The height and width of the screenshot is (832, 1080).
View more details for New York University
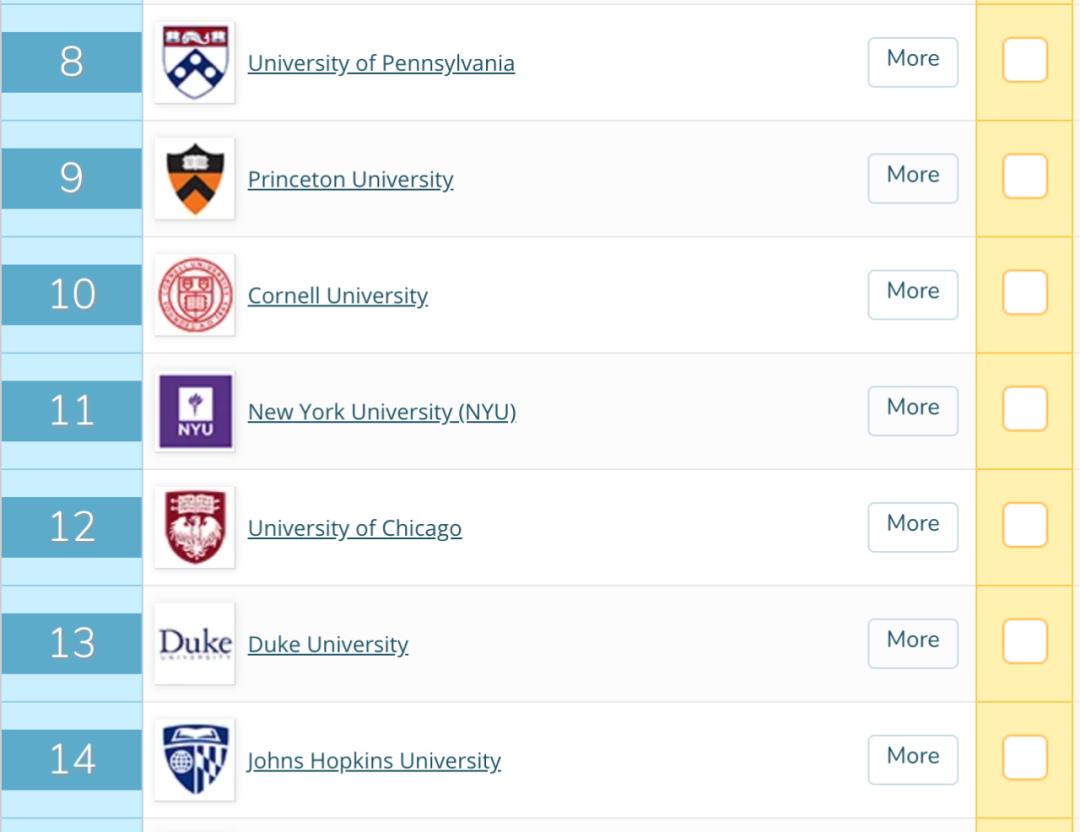(x=912, y=410)
